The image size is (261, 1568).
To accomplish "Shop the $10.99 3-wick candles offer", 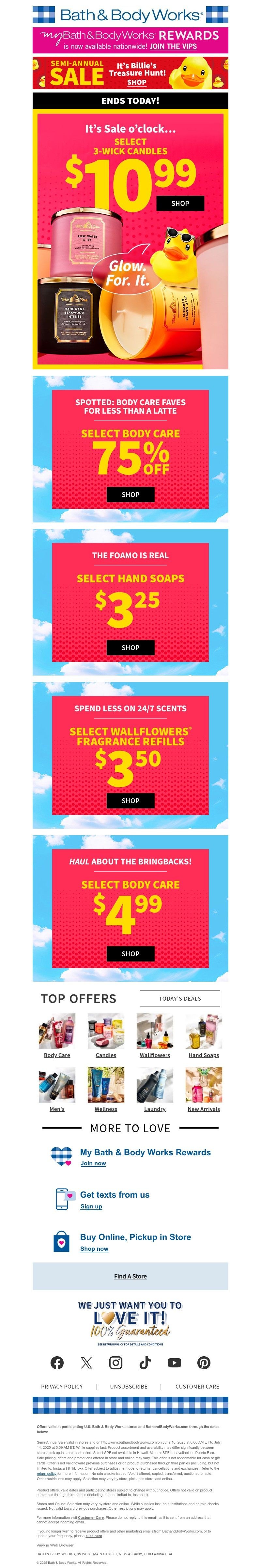I will click(x=180, y=203).
